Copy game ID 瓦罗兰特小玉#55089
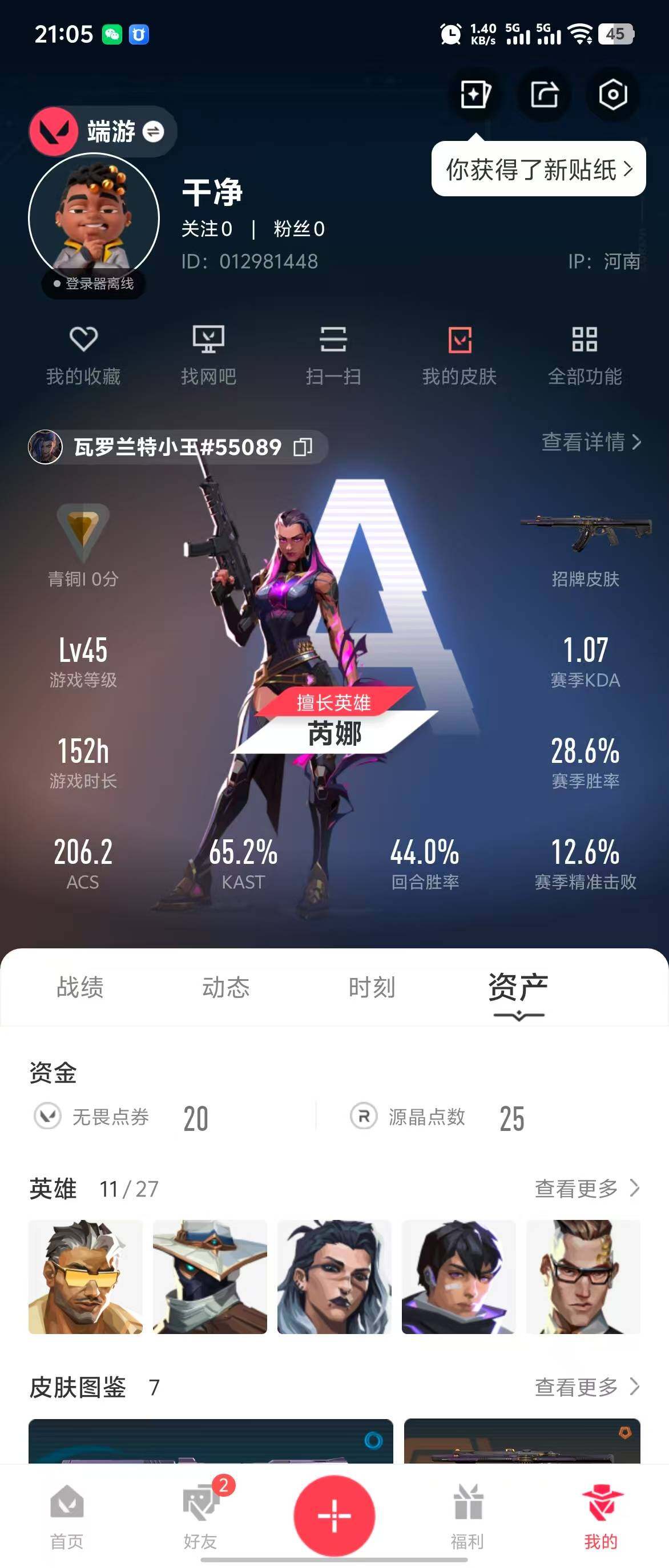Image resolution: width=669 pixels, height=1568 pixels. 303,447
